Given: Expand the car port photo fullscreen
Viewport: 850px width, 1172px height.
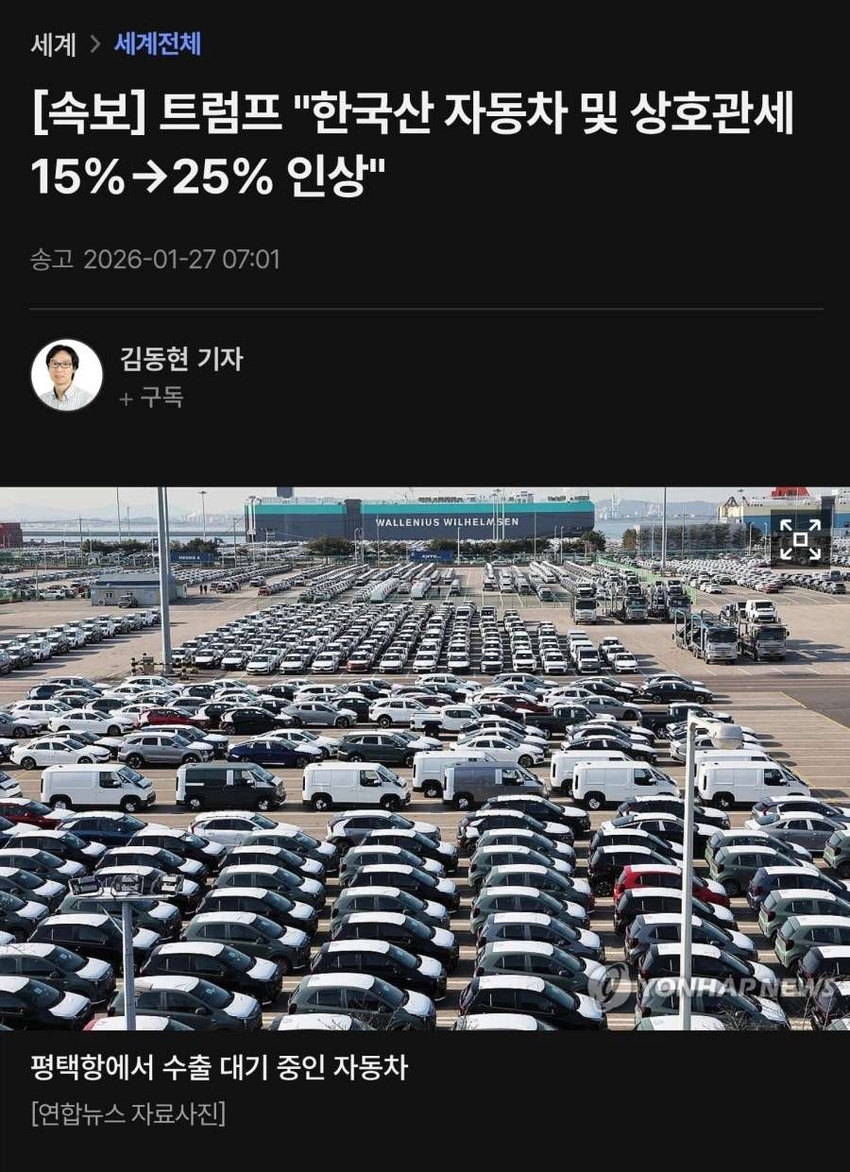Looking at the screenshot, I should (x=799, y=539).
